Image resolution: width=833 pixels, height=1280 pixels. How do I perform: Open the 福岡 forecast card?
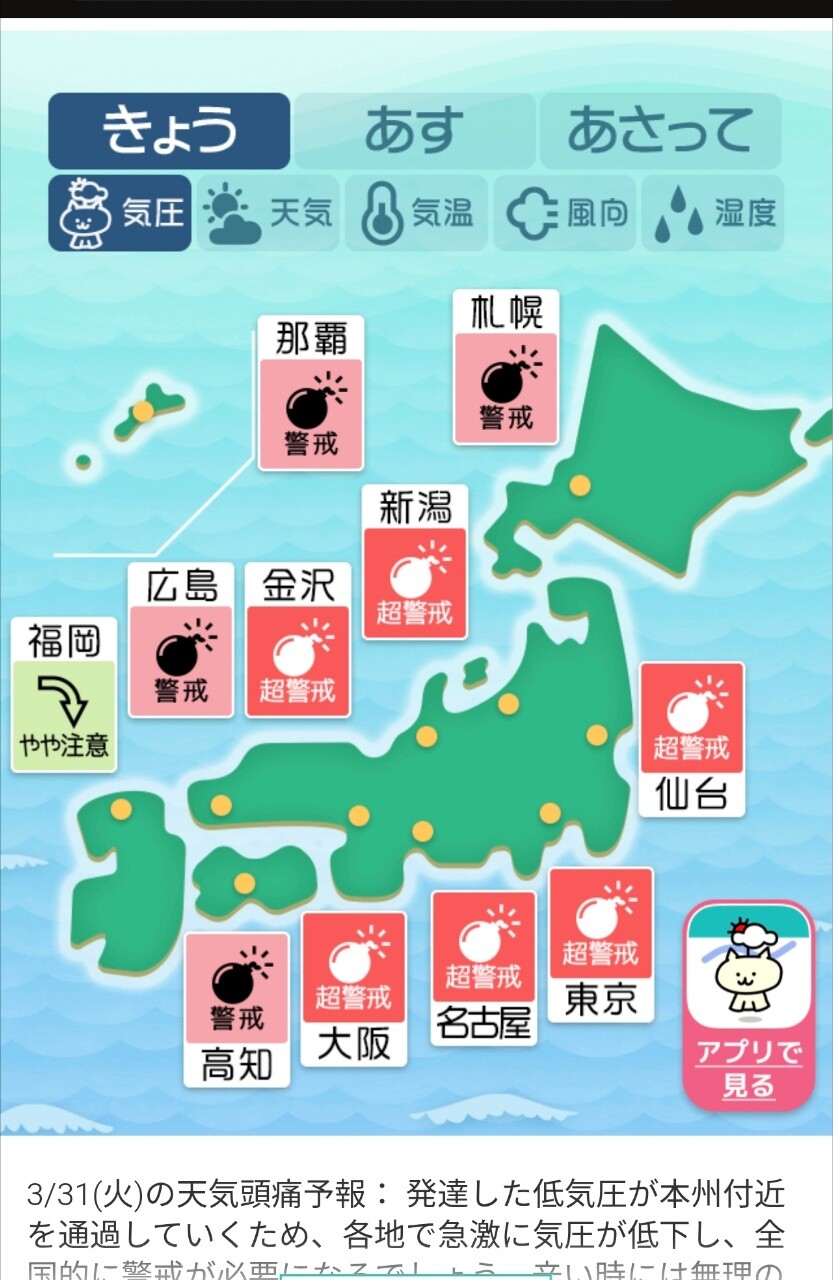[x=65, y=695]
